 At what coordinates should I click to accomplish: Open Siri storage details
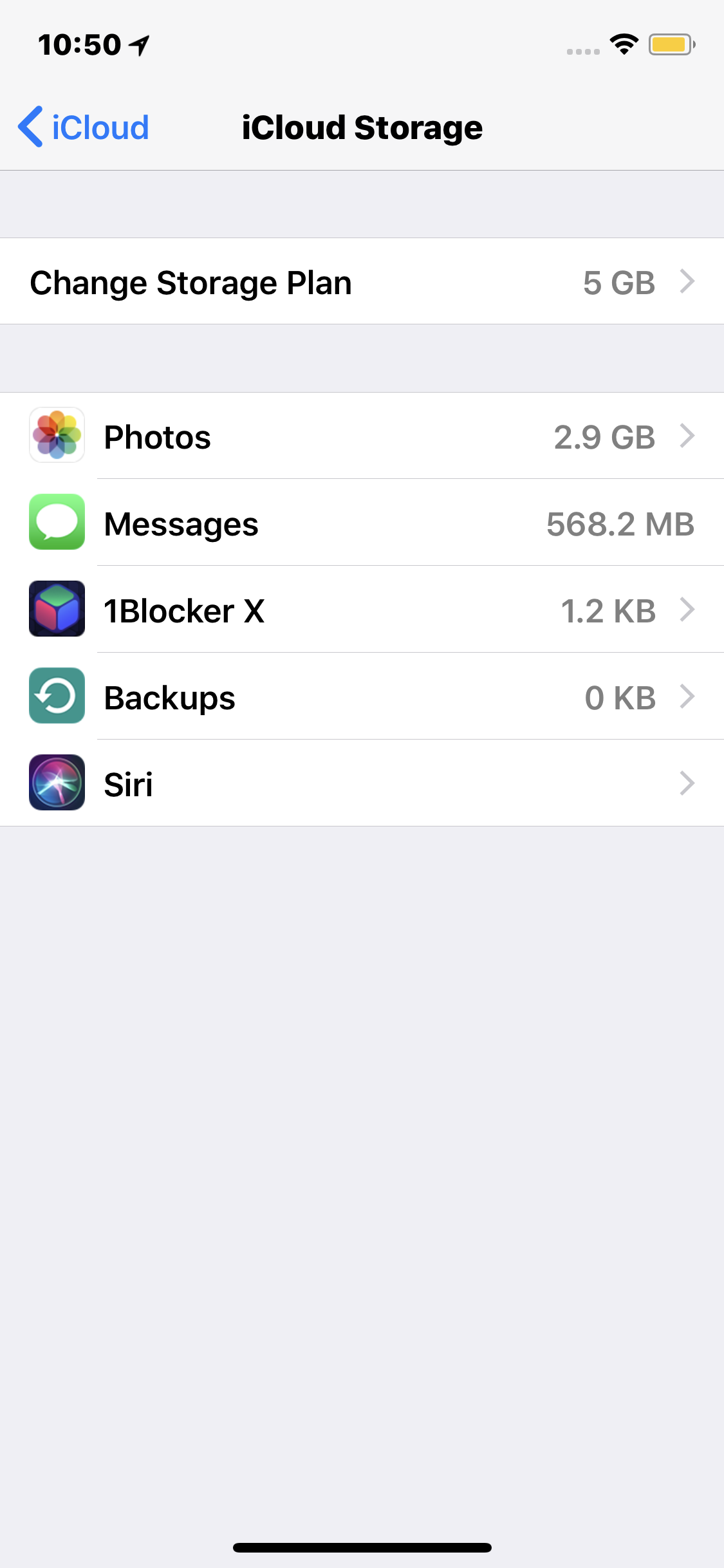(x=362, y=783)
